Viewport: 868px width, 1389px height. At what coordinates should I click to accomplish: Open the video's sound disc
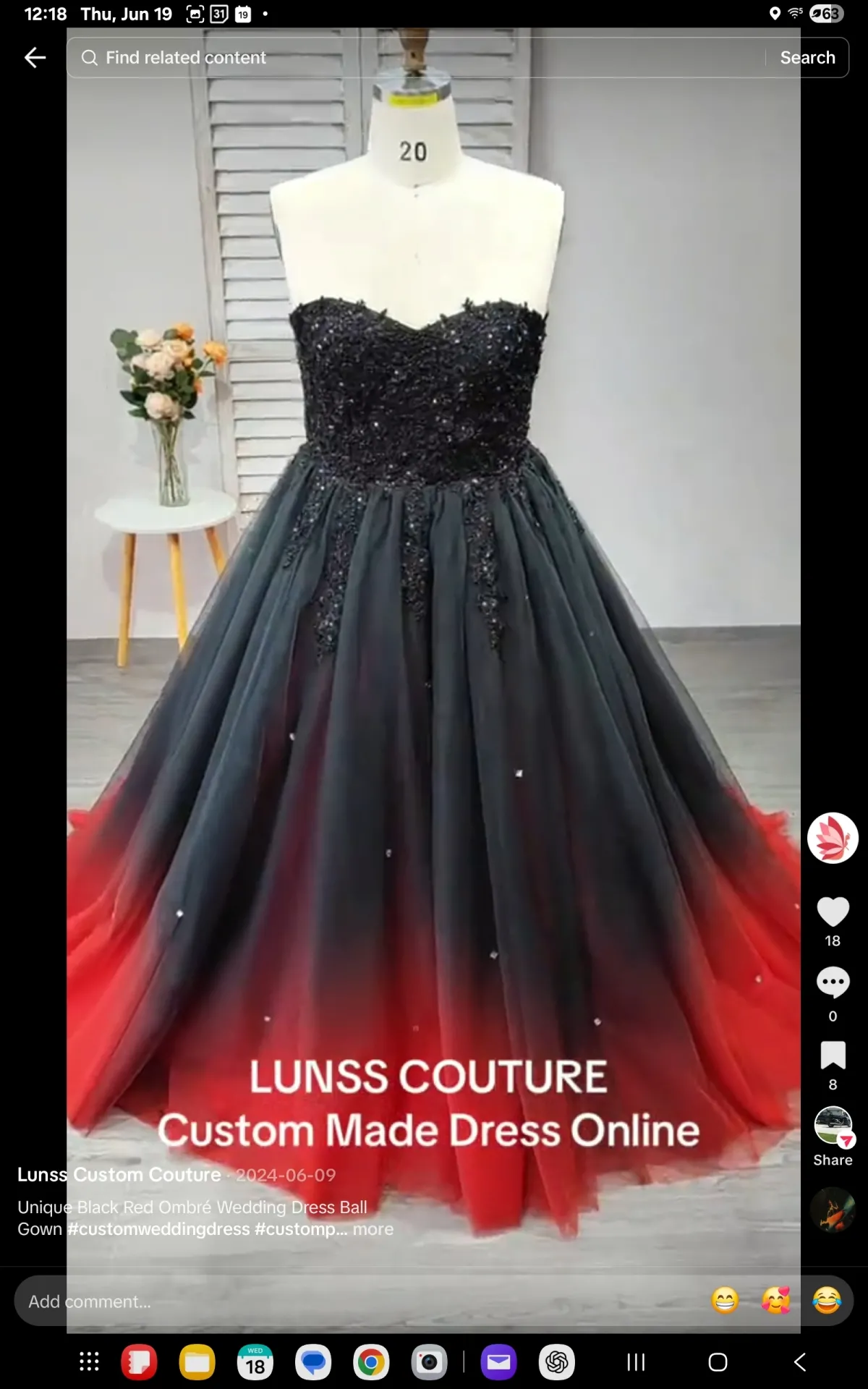click(x=833, y=1210)
